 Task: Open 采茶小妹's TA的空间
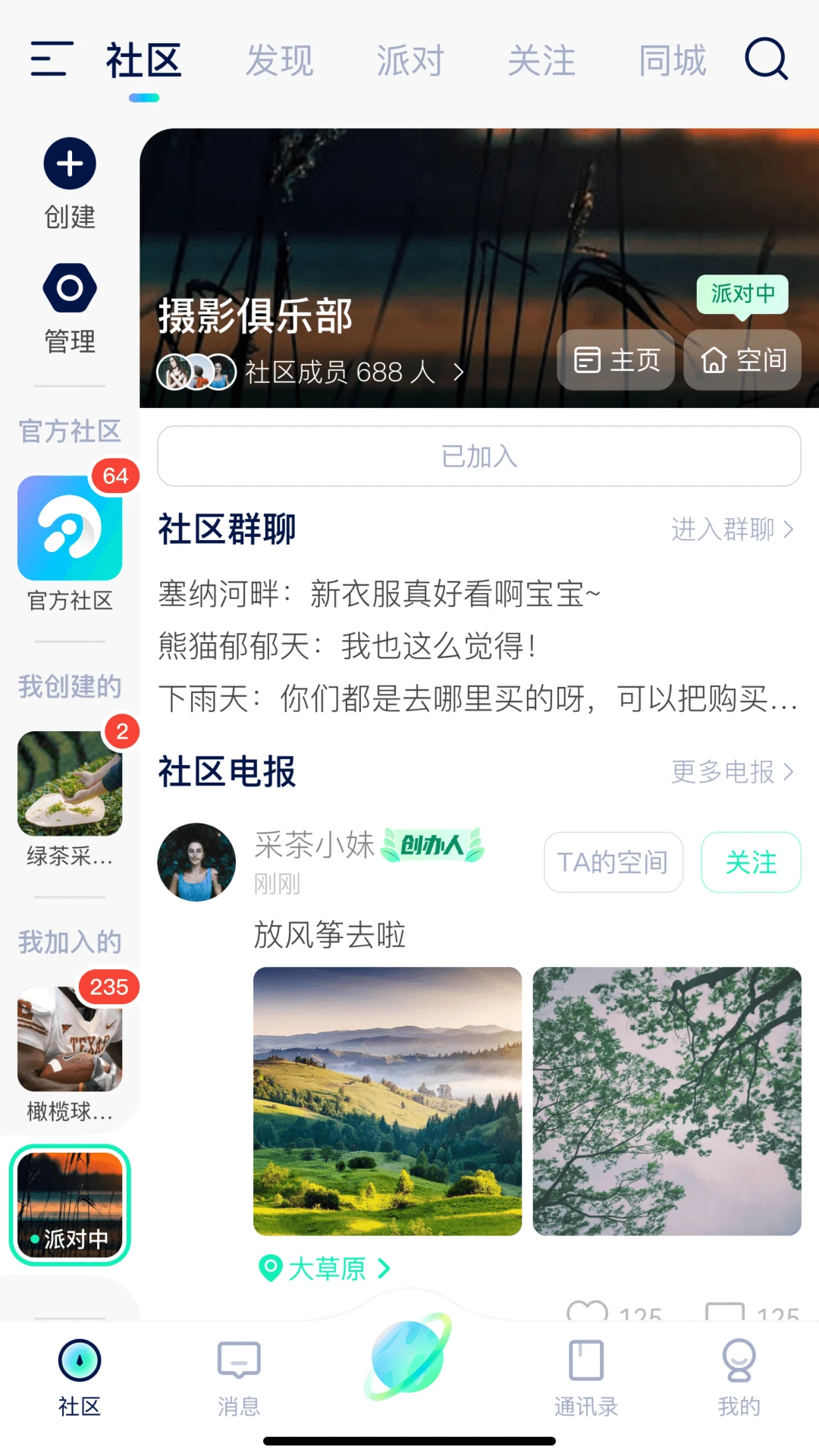[x=613, y=862]
